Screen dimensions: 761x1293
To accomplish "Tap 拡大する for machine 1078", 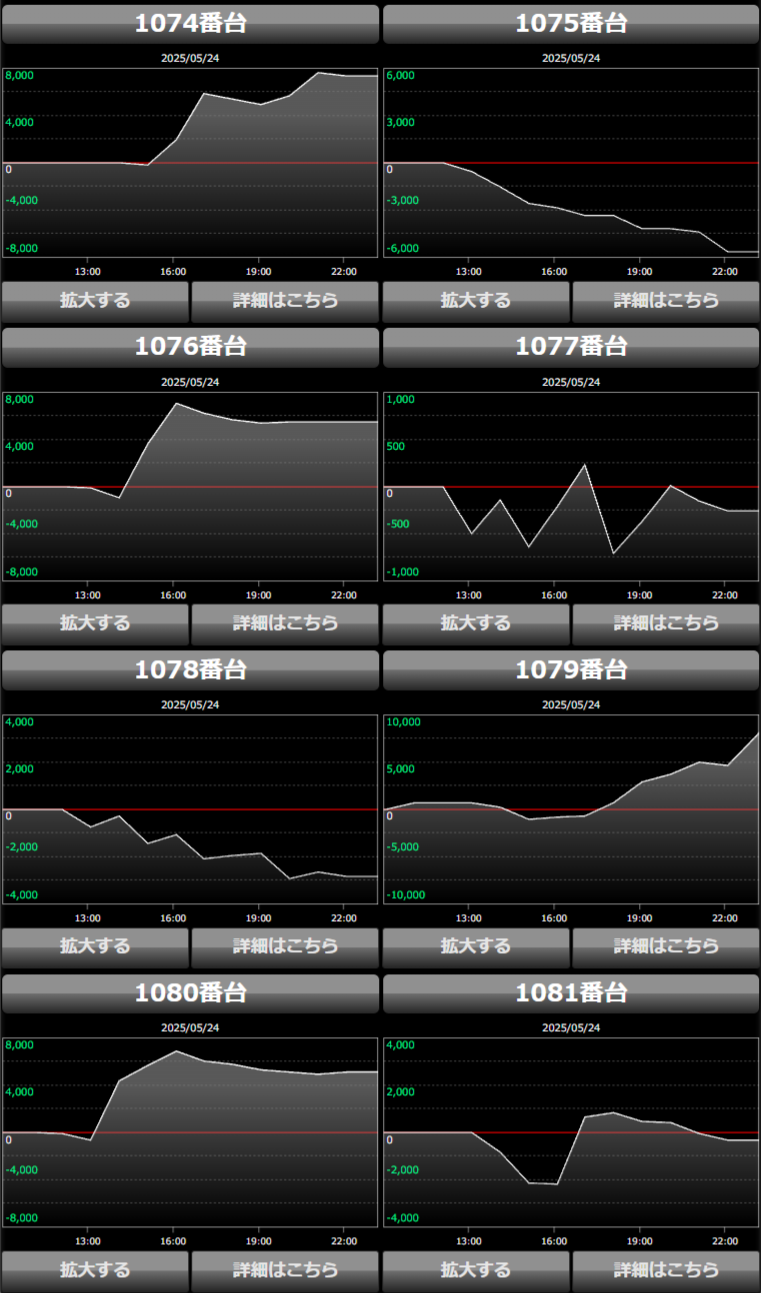I will pyautogui.click(x=95, y=947).
